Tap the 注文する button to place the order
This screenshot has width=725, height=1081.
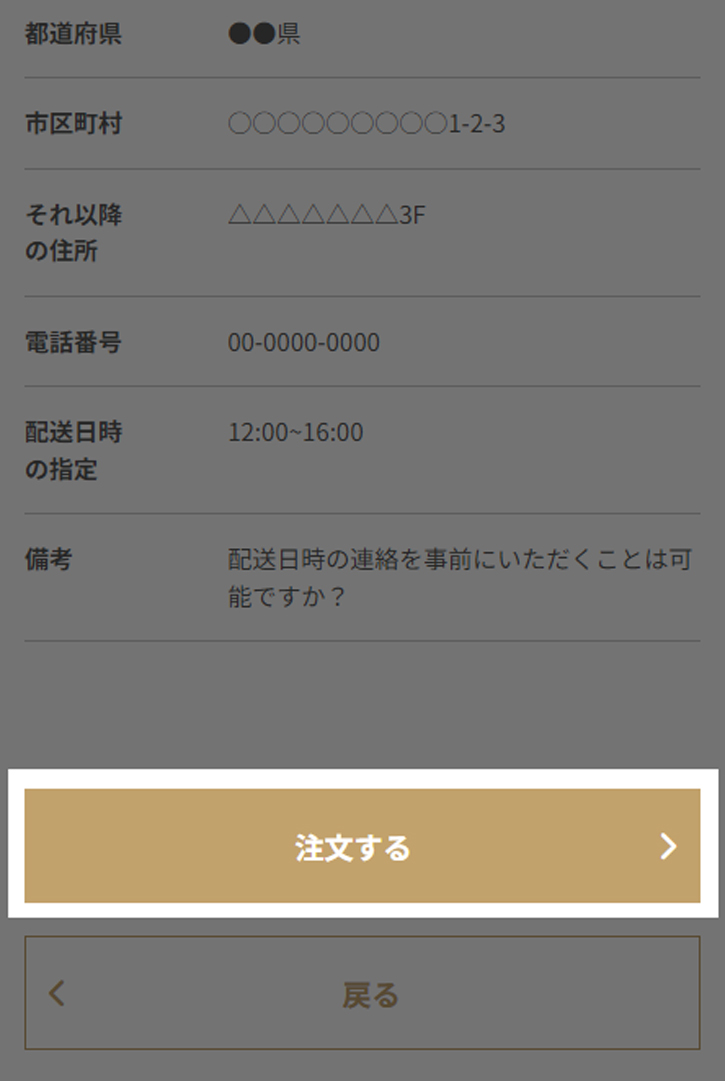click(x=362, y=846)
